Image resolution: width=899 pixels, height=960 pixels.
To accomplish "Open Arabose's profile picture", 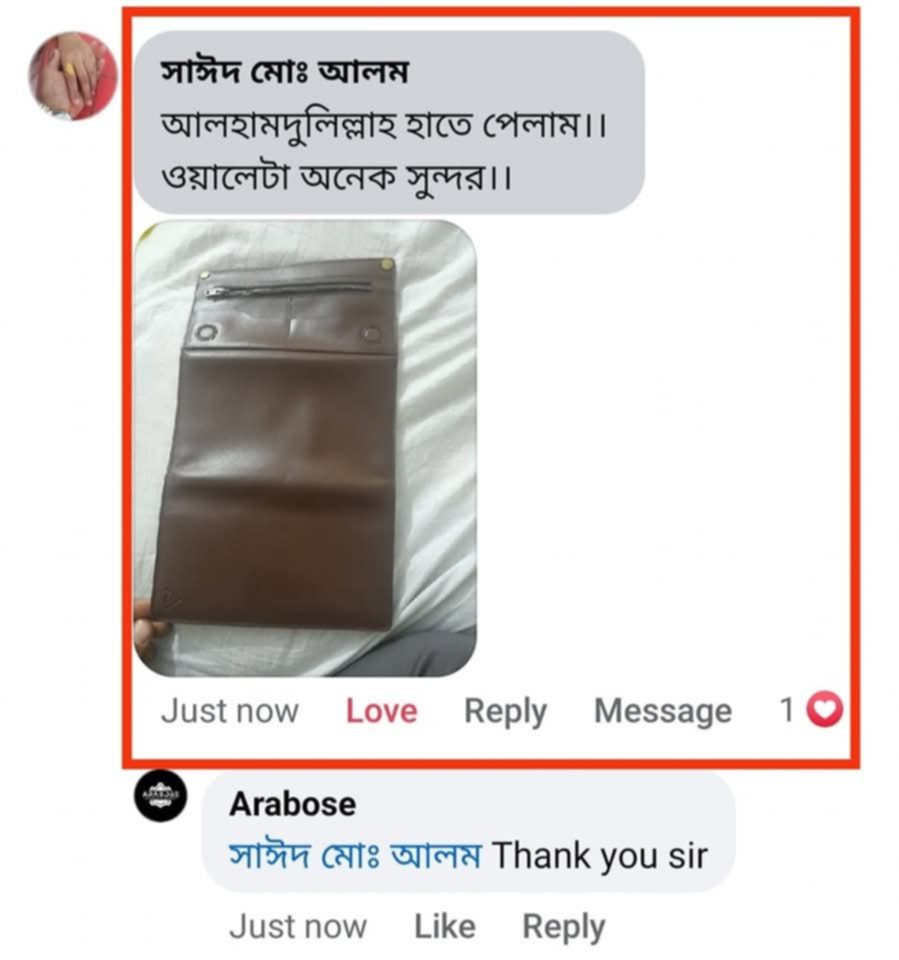I will pyautogui.click(x=161, y=796).
